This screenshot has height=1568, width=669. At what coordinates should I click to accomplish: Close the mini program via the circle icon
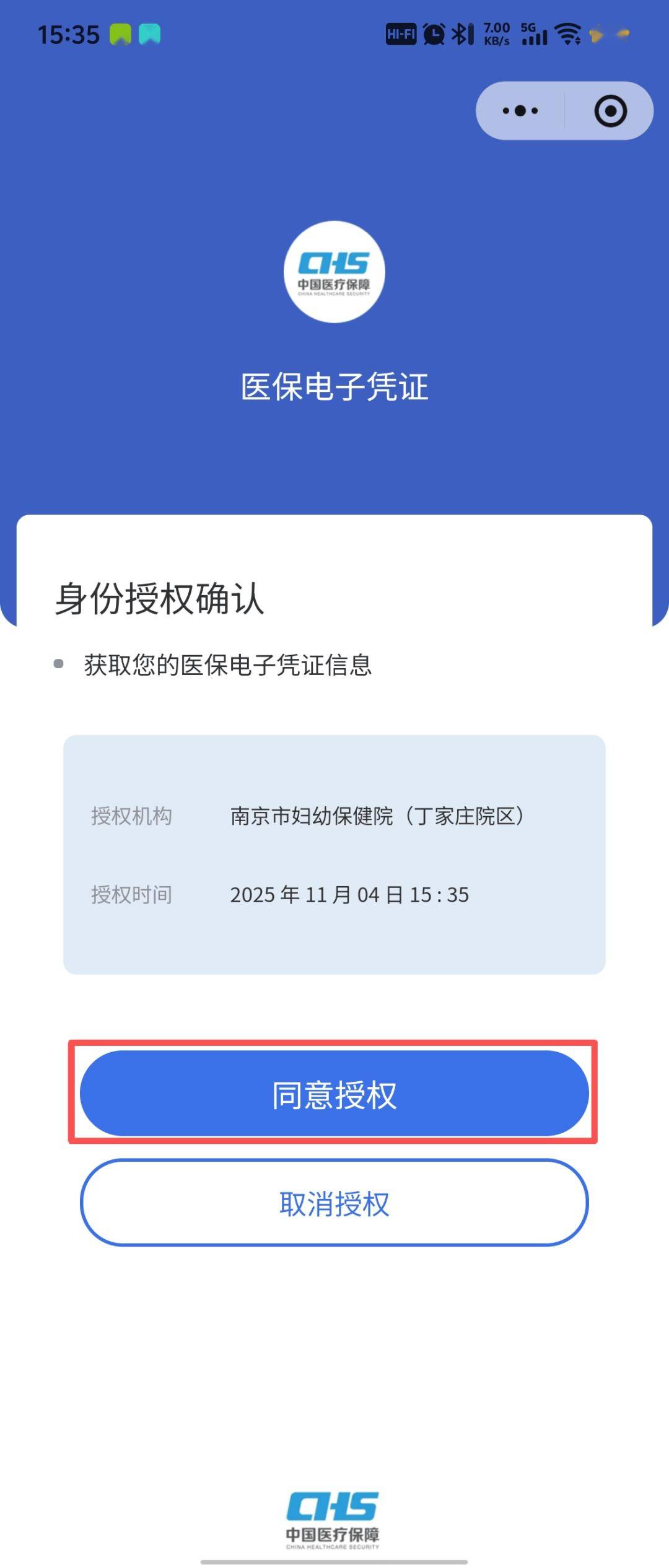click(610, 111)
